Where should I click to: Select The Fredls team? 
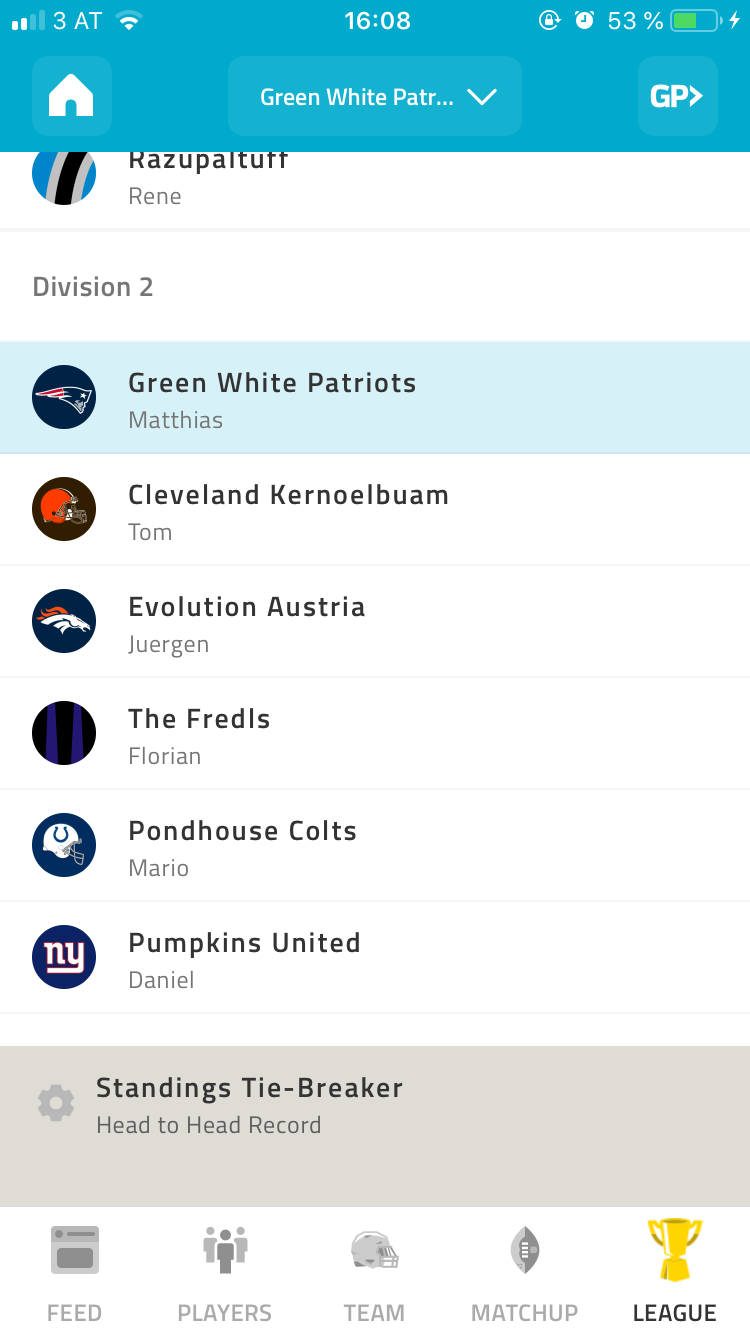pos(375,733)
